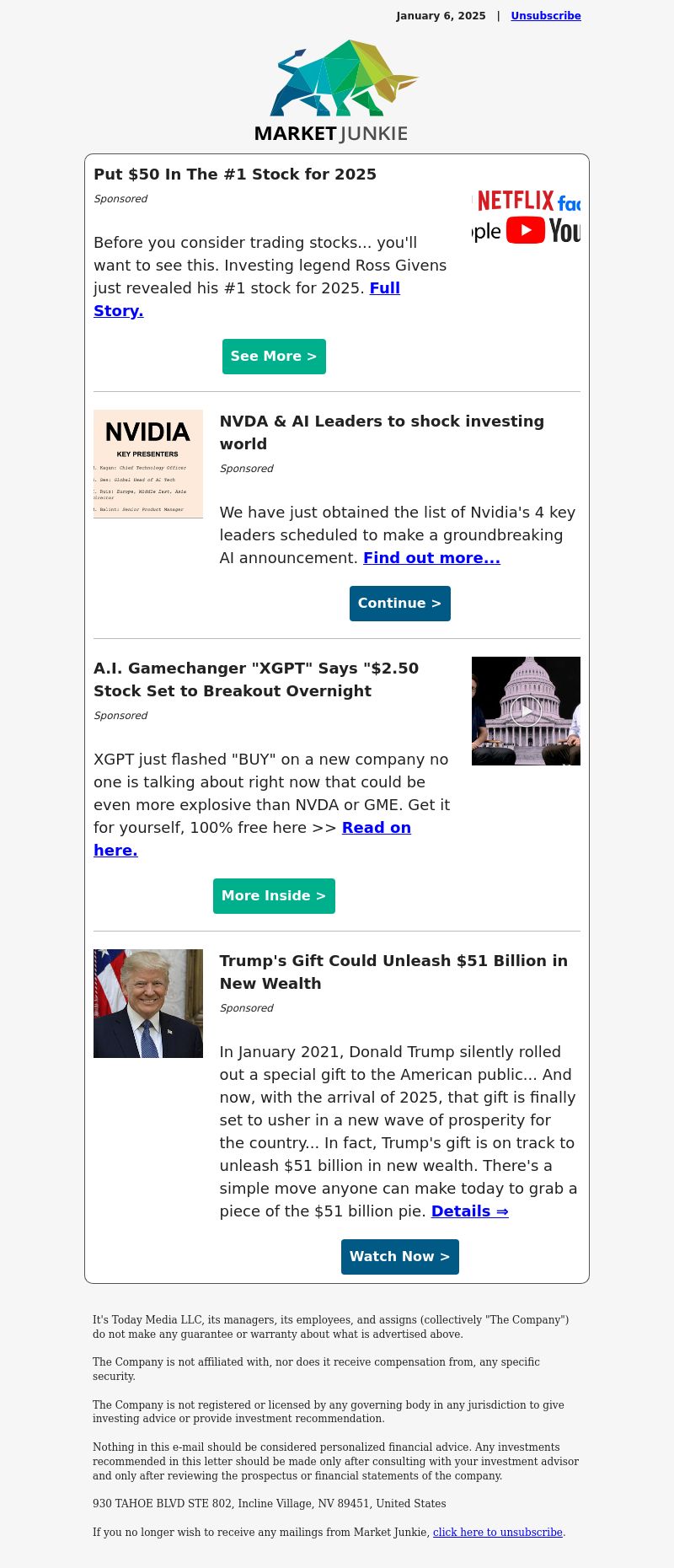Play the Capitol building video thumbnail
This screenshot has width=674, height=1568.
(x=526, y=711)
